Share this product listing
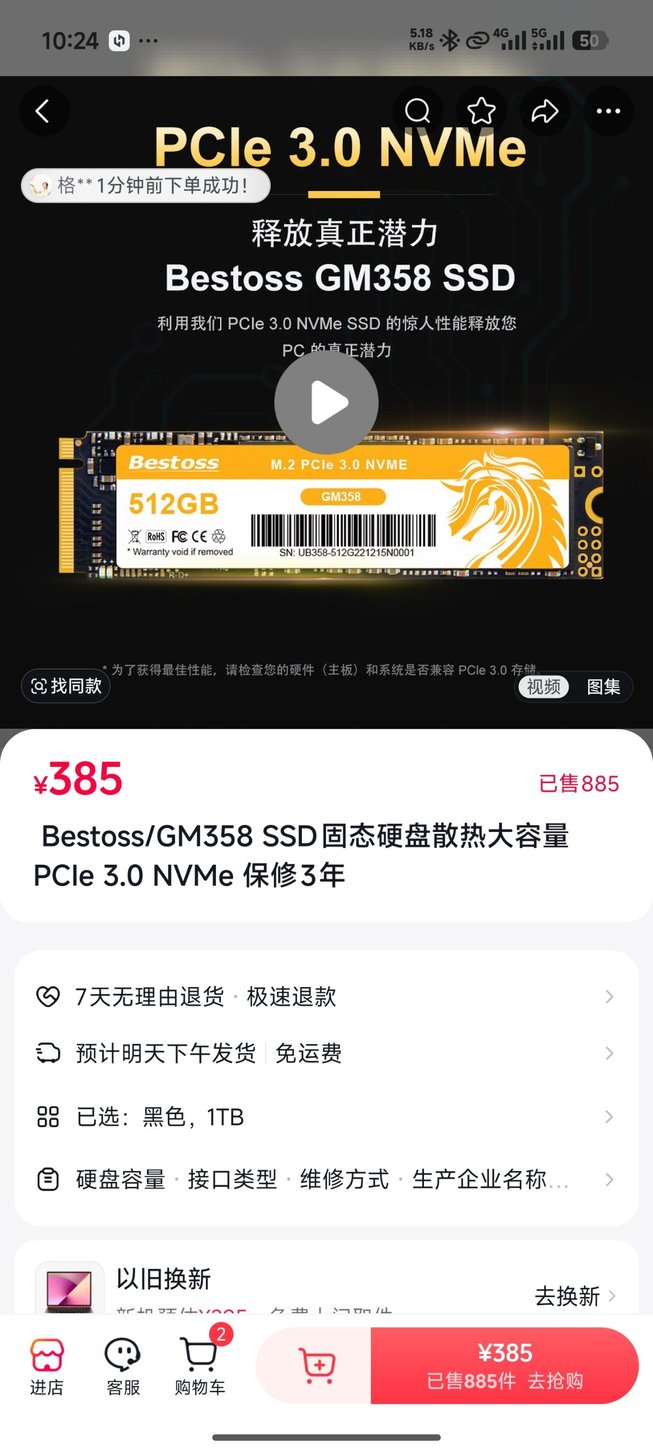 (x=545, y=112)
